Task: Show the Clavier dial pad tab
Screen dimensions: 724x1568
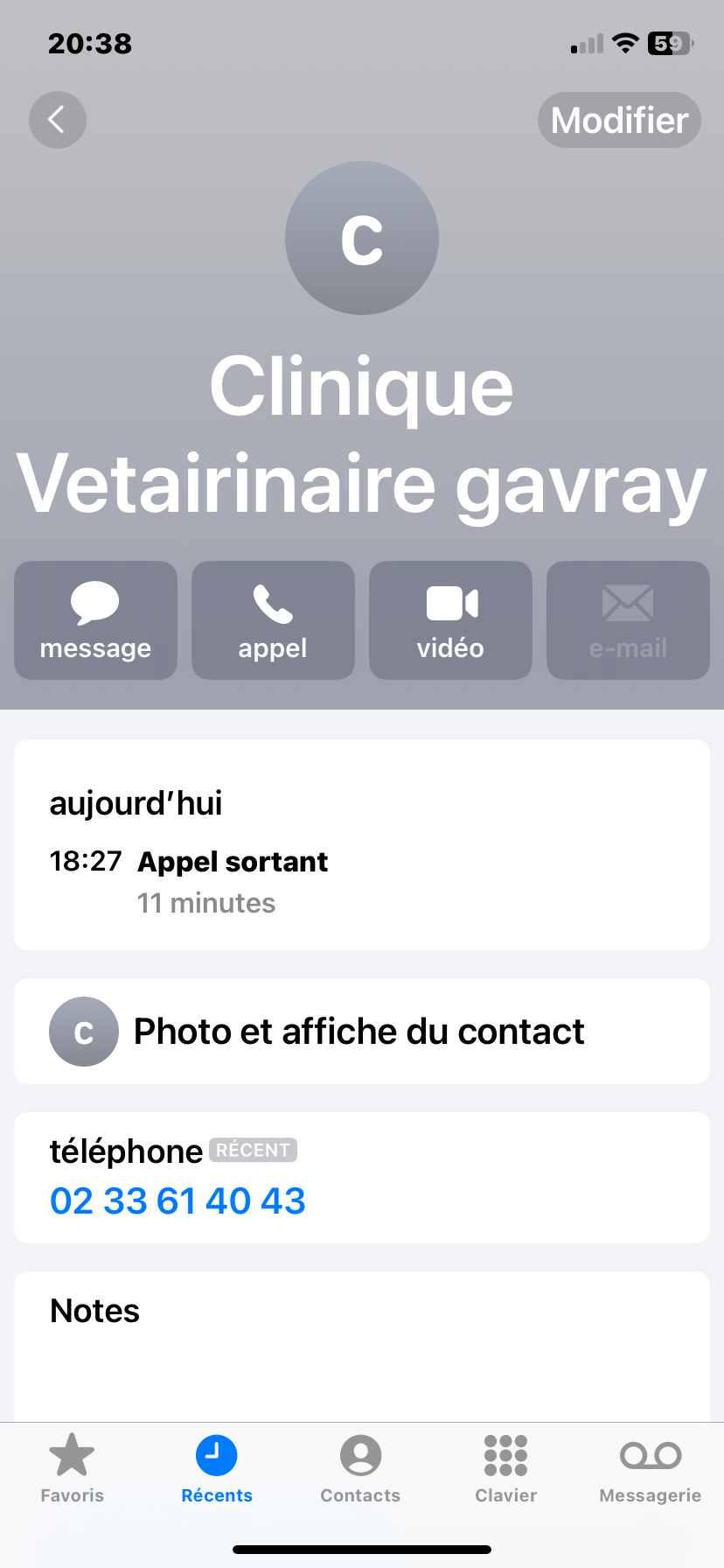Action: click(505, 1469)
